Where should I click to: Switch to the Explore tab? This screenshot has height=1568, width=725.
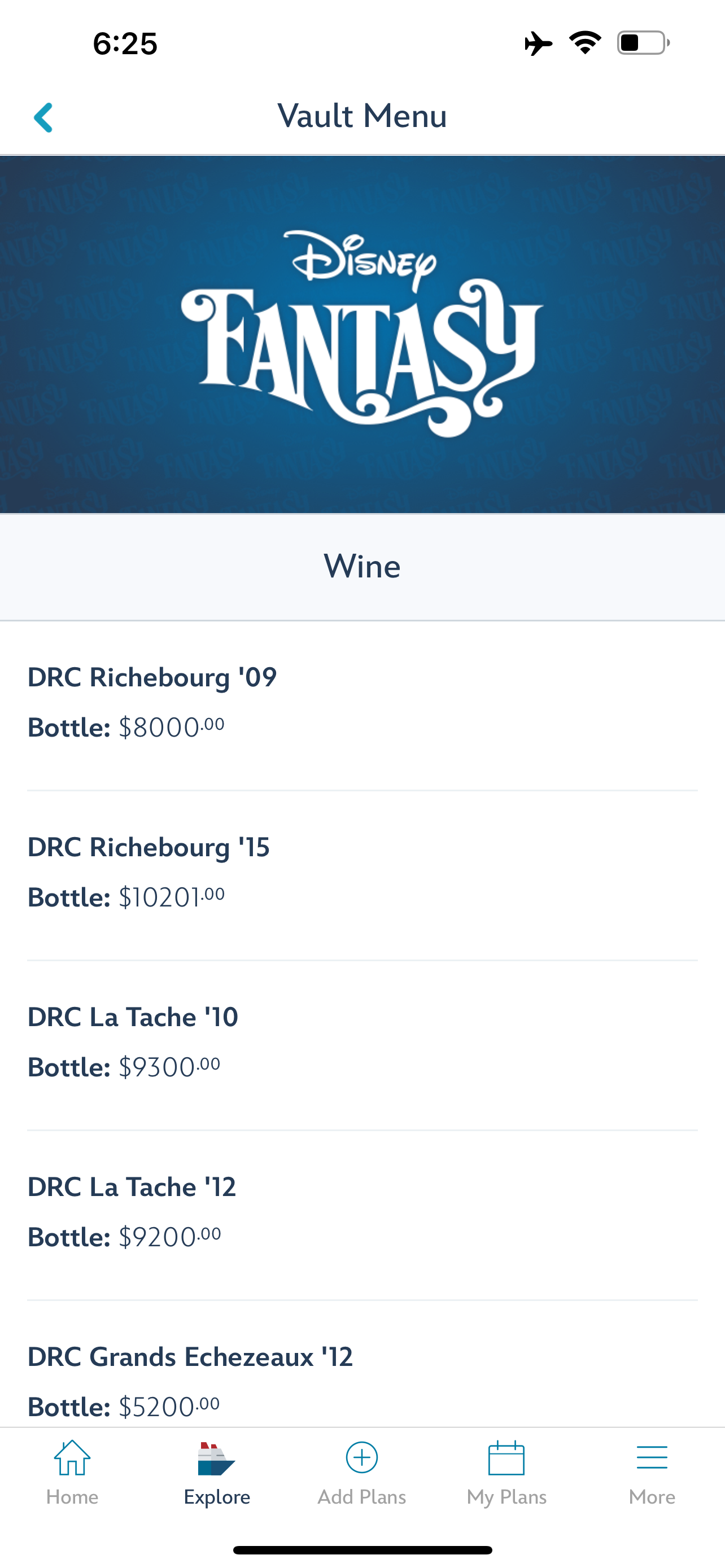pos(217,1472)
